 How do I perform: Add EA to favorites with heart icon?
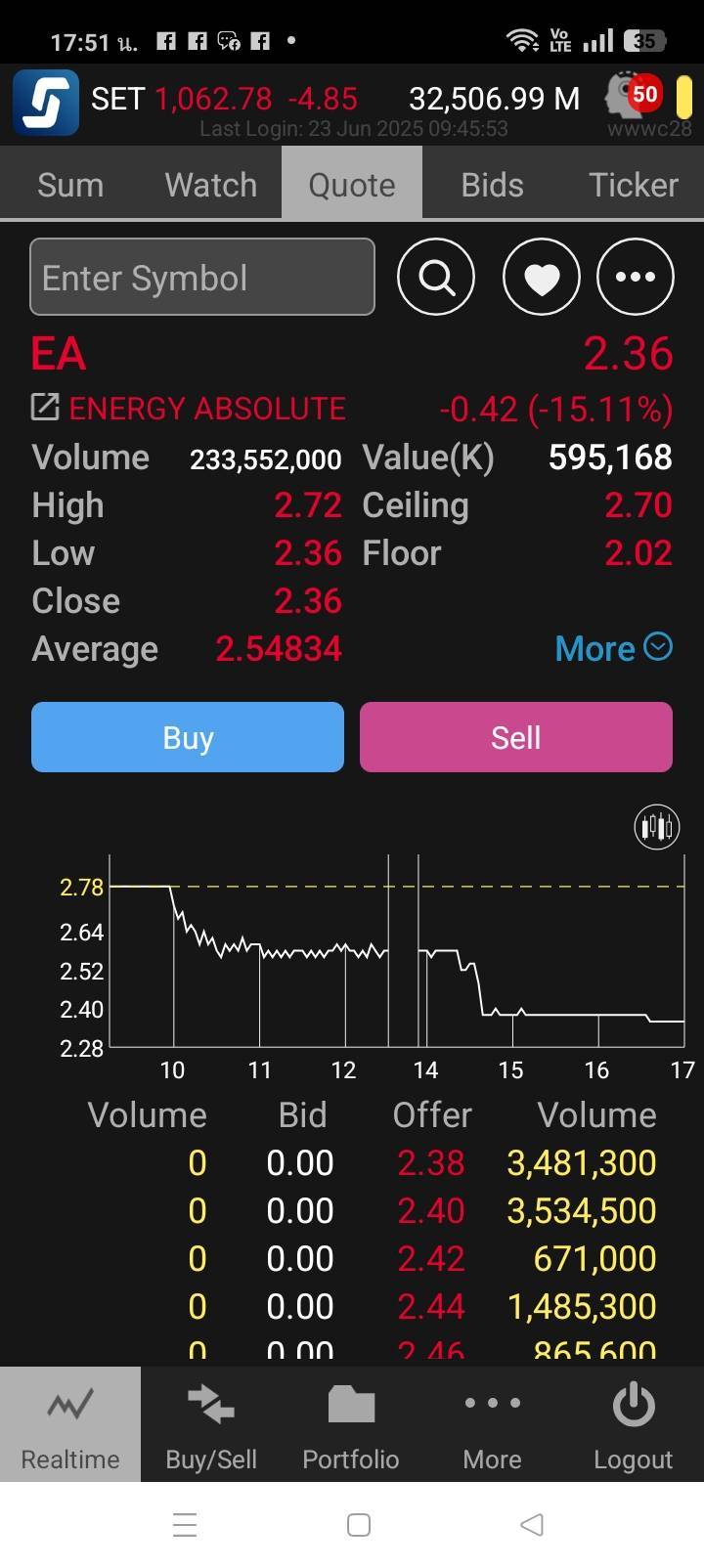(542, 277)
